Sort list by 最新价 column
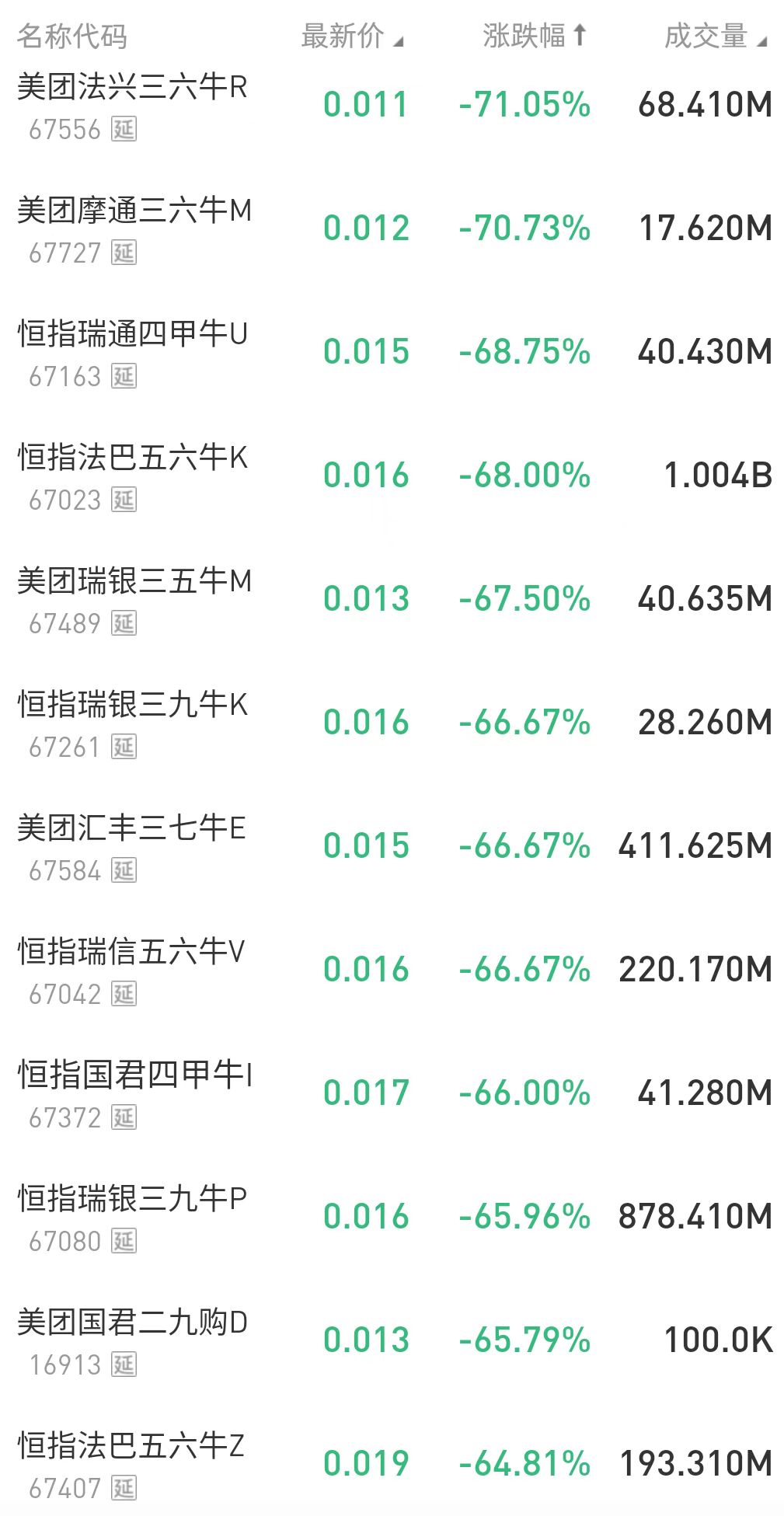The height and width of the screenshot is (1516, 784). pos(351,36)
